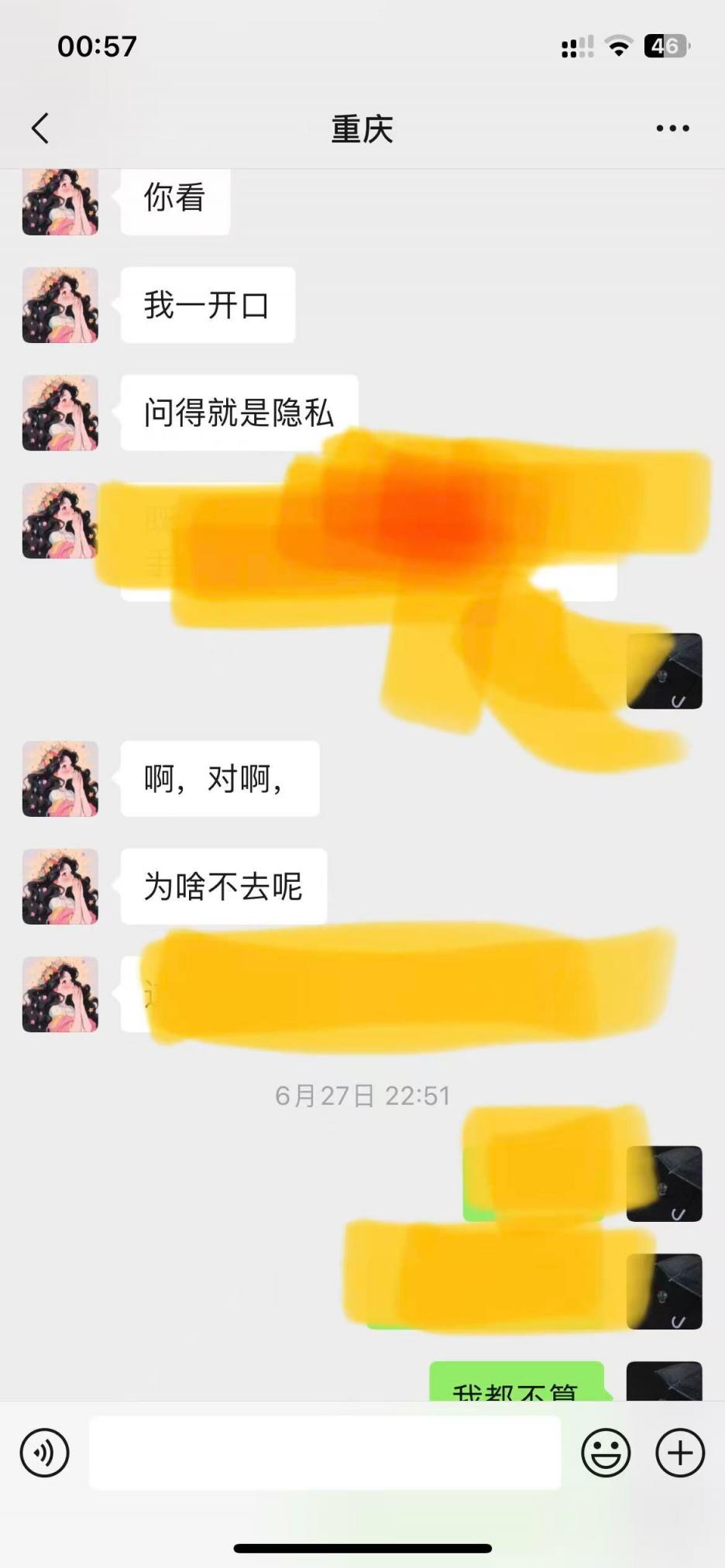The image size is (725, 1568).
Task: Open the chat info overflow menu
Action: pyautogui.click(x=672, y=129)
